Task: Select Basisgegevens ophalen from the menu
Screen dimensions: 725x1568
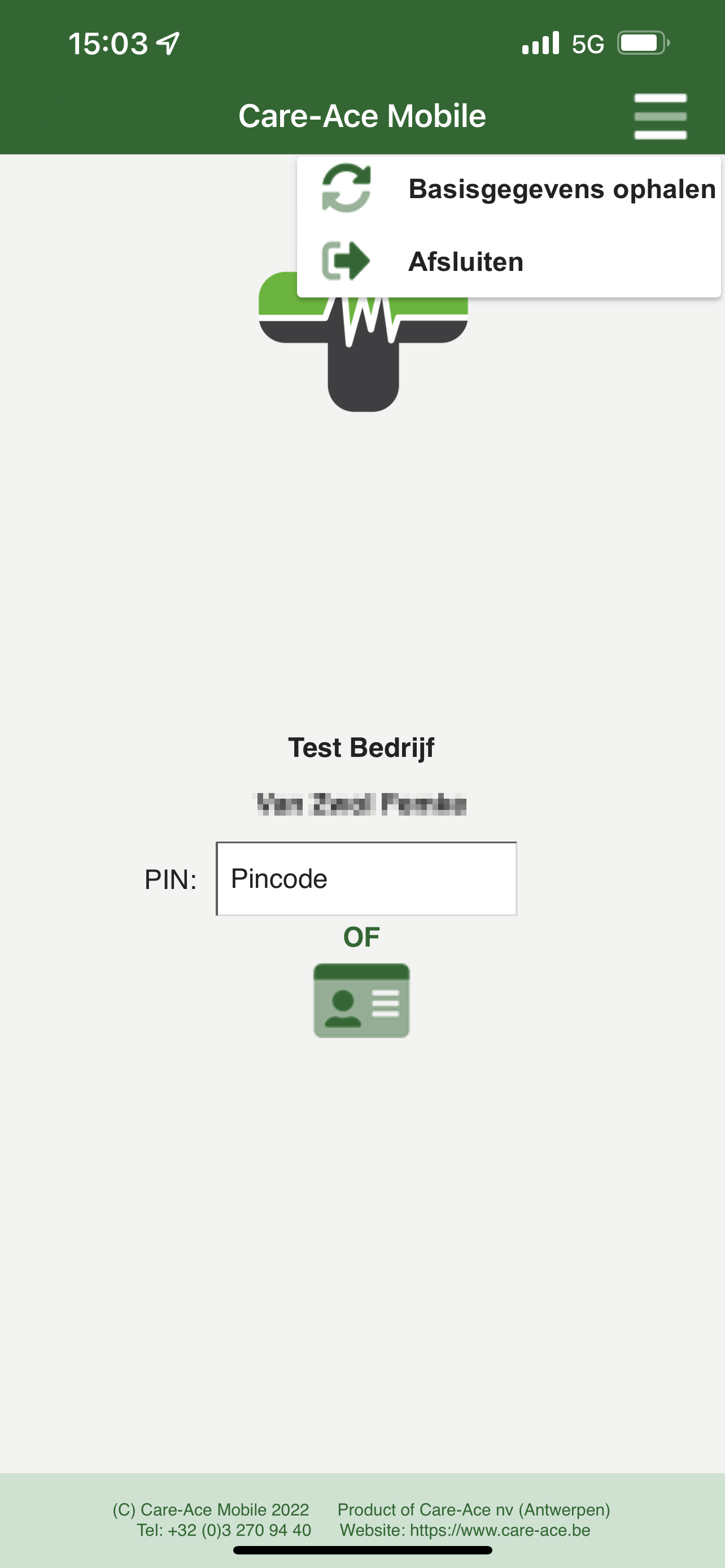Action: point(509,189)
